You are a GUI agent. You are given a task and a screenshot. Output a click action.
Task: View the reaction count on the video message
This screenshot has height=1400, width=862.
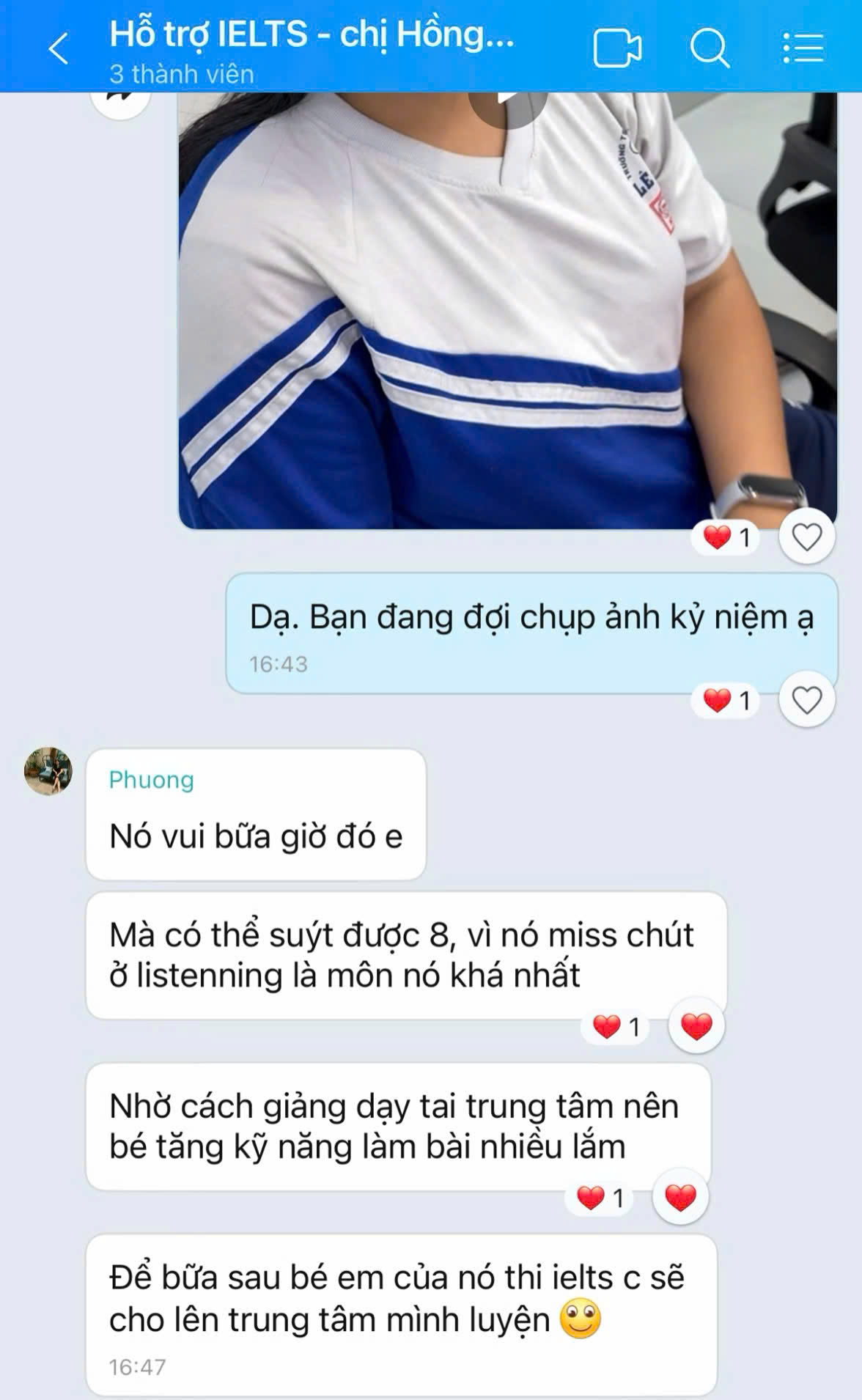726,538
